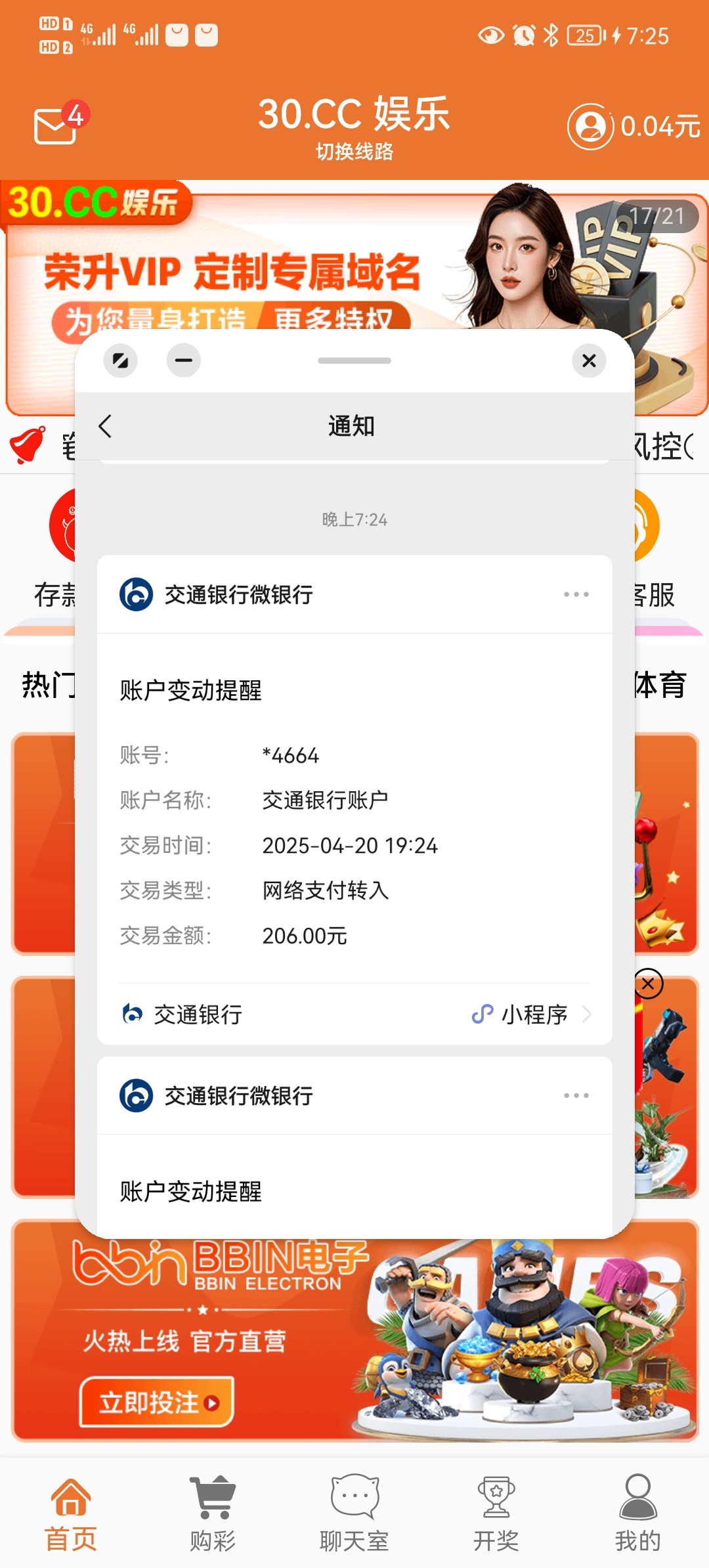
Task: Open more options on the 206.00元 notice
Action: pos(576,595)
